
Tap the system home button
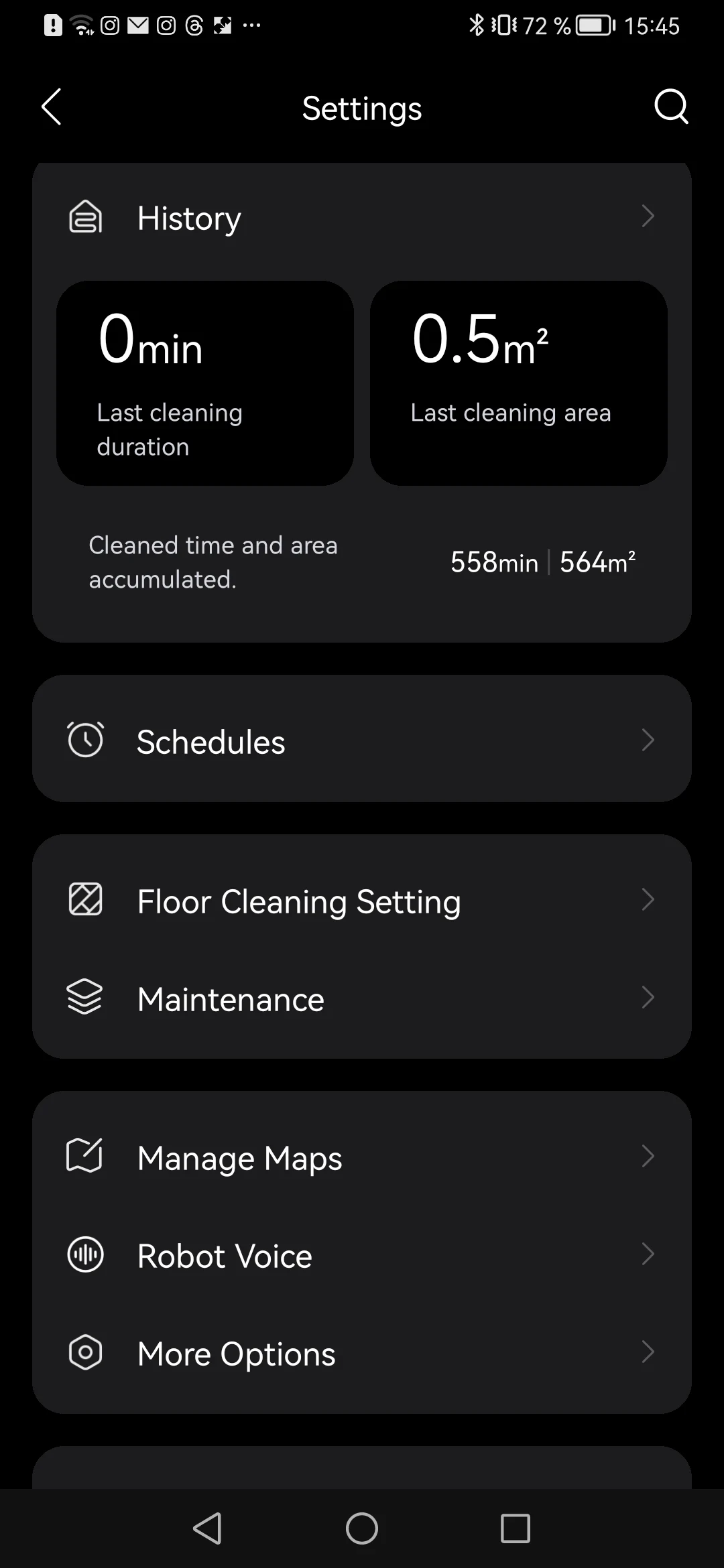362,1528
